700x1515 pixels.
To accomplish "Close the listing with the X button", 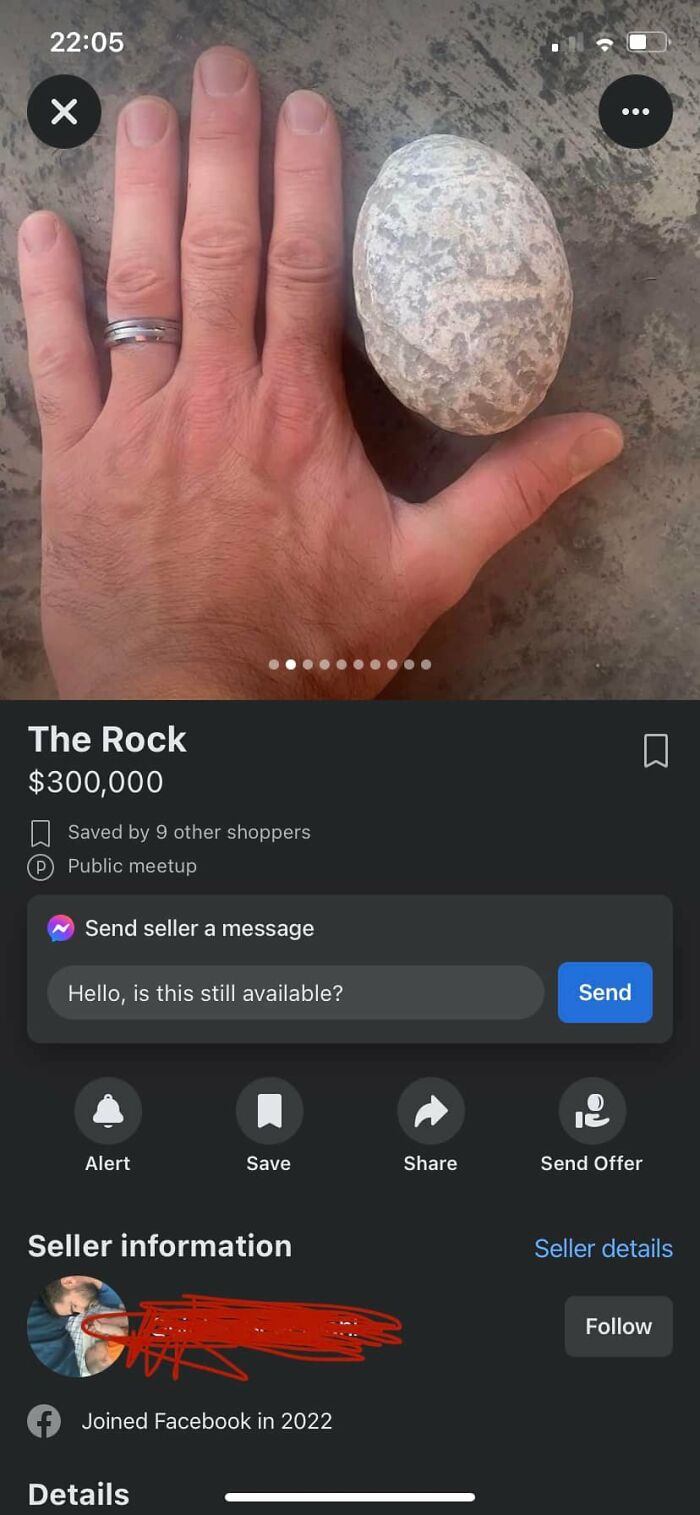I will tap(64, 112).
